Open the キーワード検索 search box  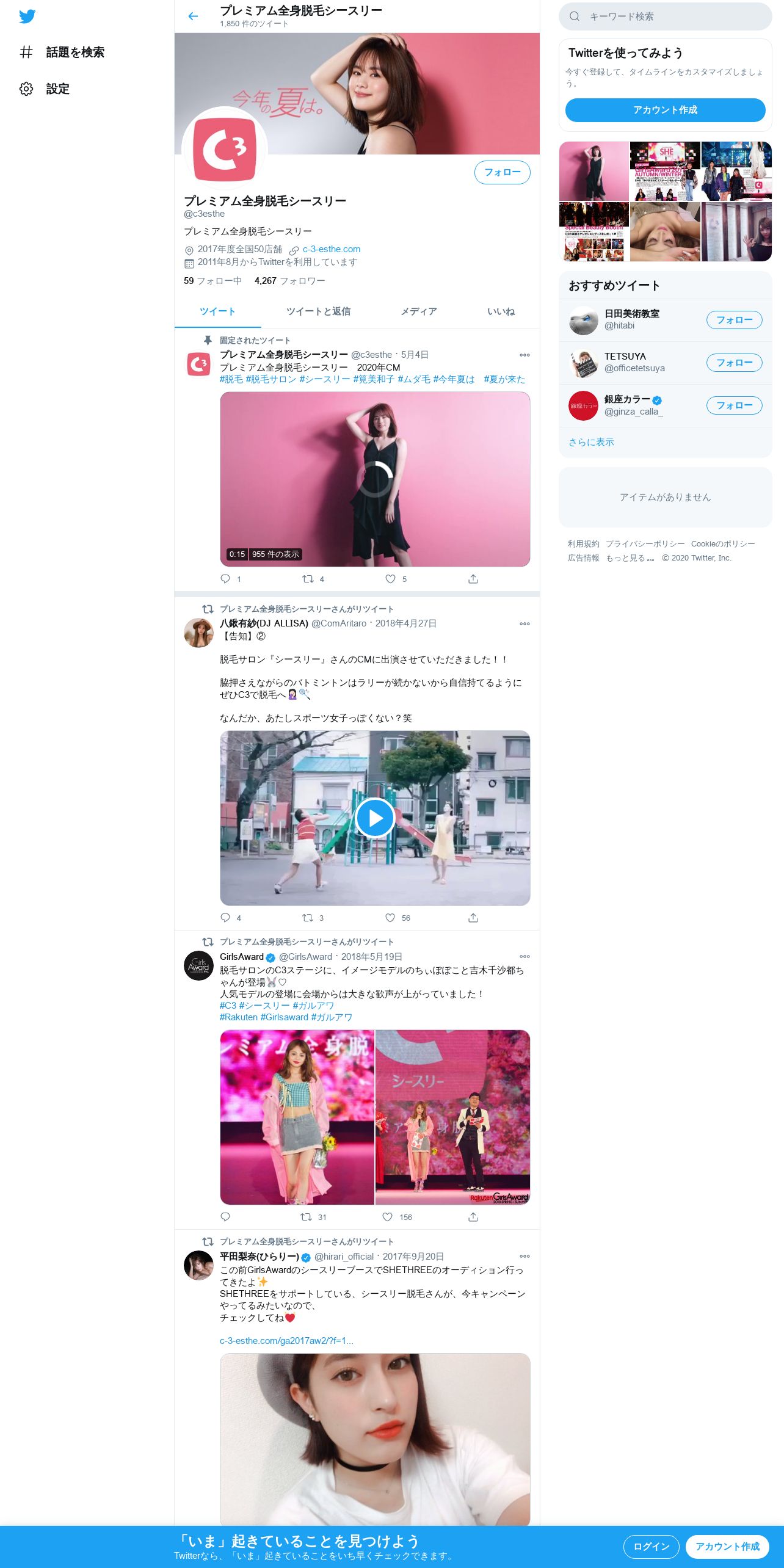tap(665, 16)
